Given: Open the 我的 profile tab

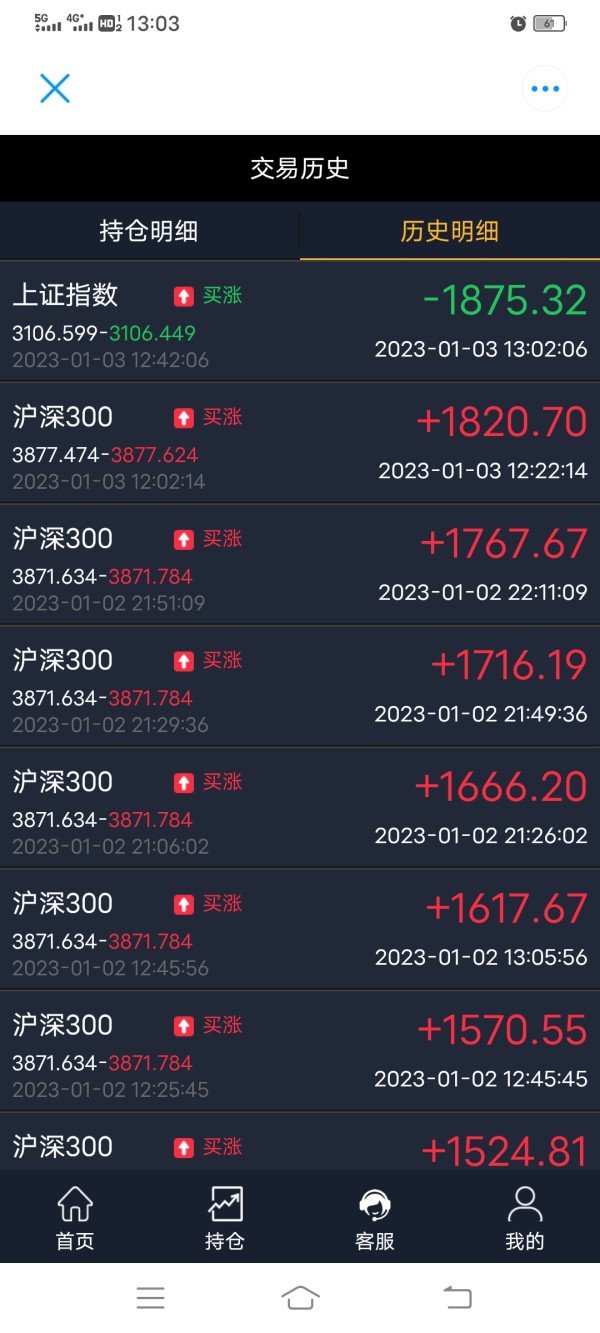Looking at the screenshot, I should click(x=525, y=1218).
